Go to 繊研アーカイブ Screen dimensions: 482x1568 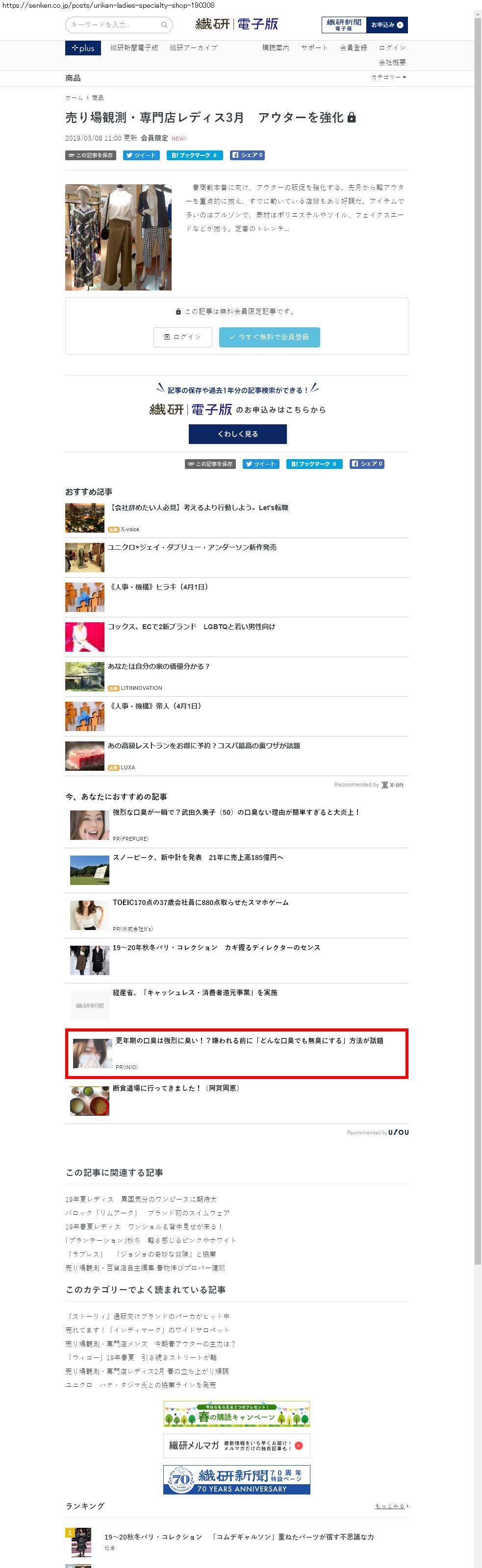(193, 48)
